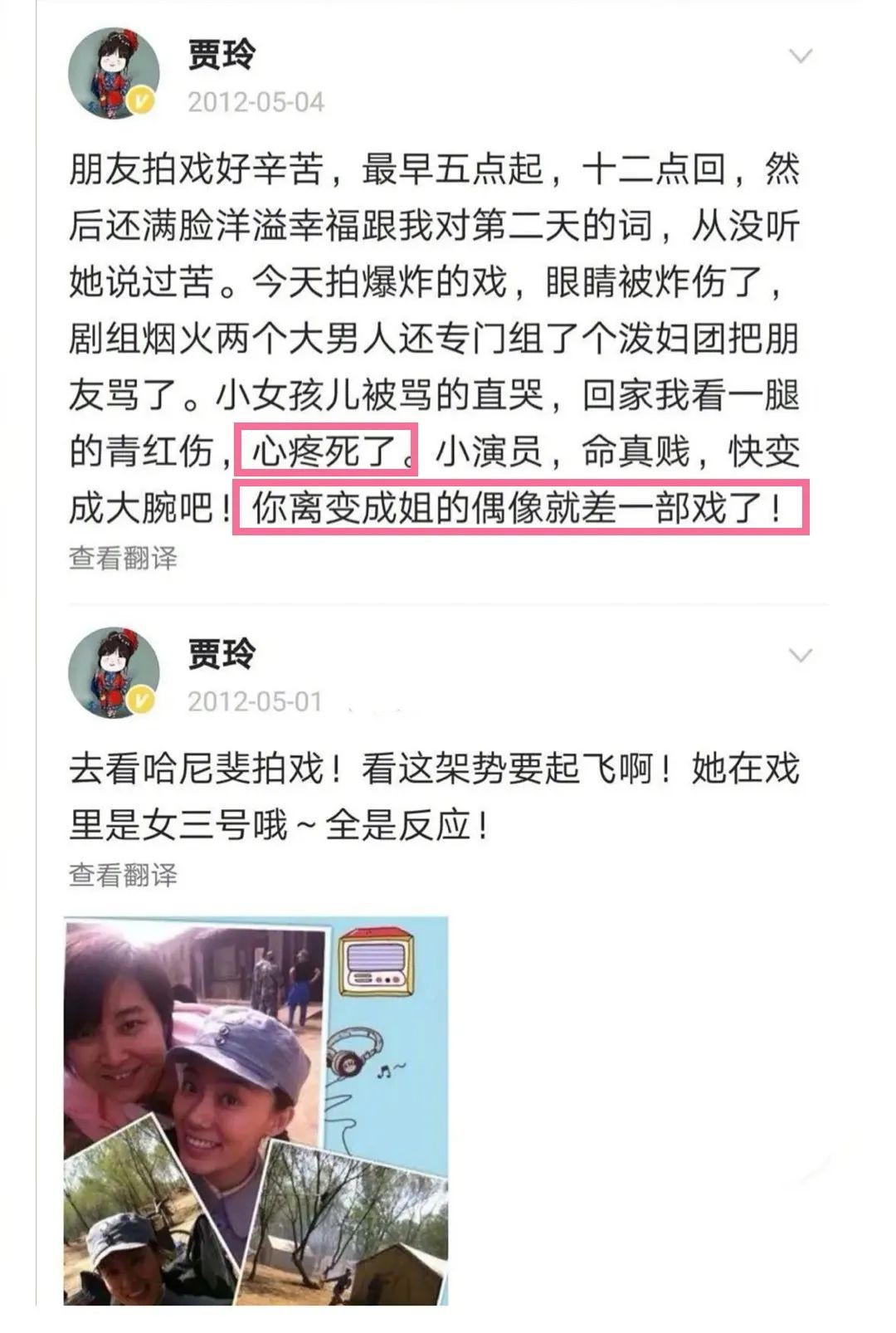Open options chevron on 2012-05-01 post

(800, 656)
